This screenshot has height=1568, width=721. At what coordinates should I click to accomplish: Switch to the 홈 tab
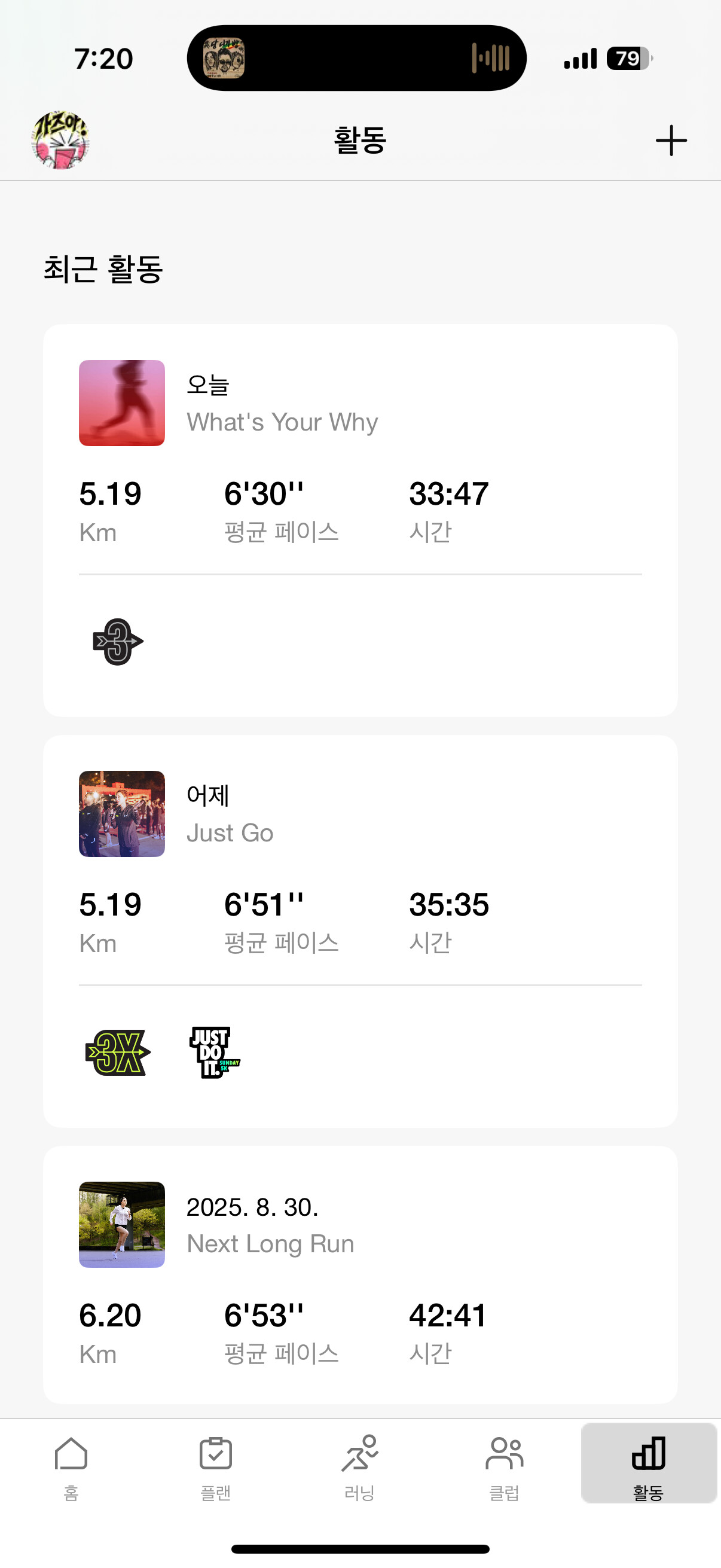71,1467
